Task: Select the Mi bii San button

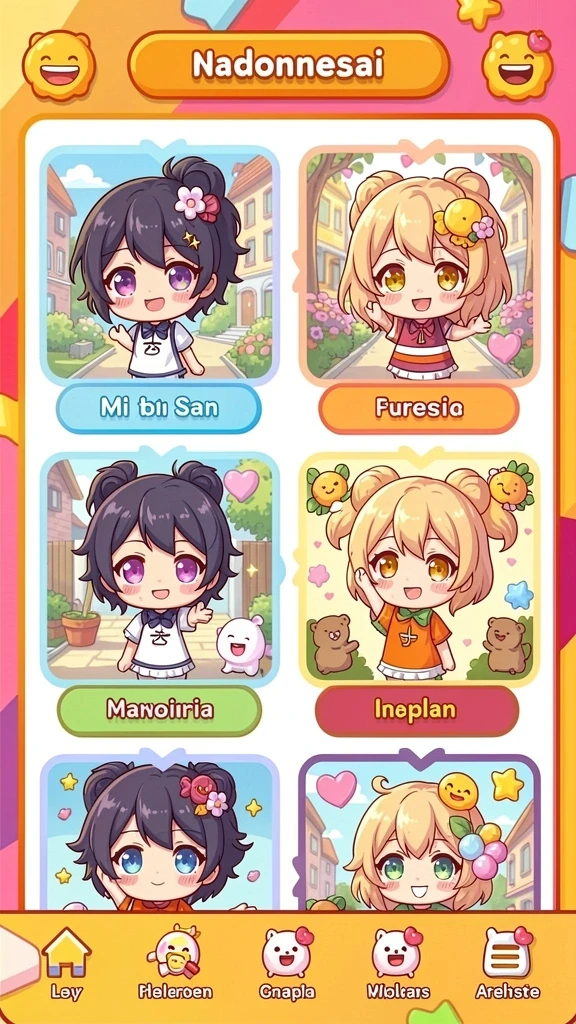Action: 159,408
